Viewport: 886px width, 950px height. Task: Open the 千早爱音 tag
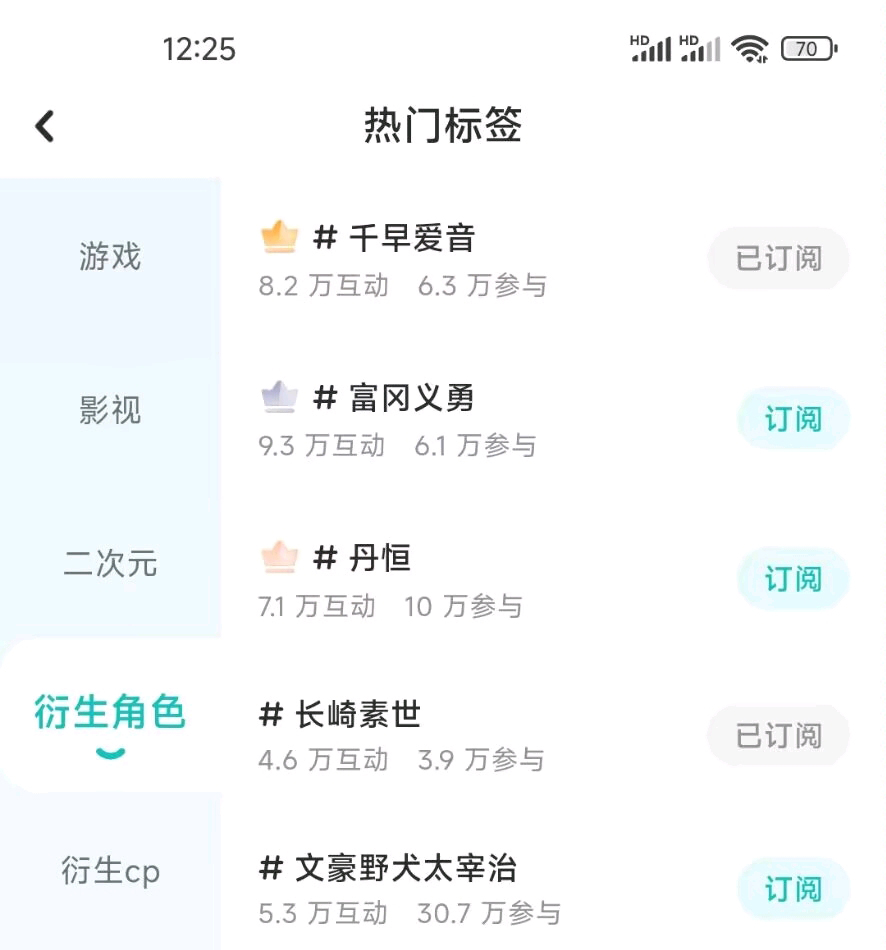[411, 238]
